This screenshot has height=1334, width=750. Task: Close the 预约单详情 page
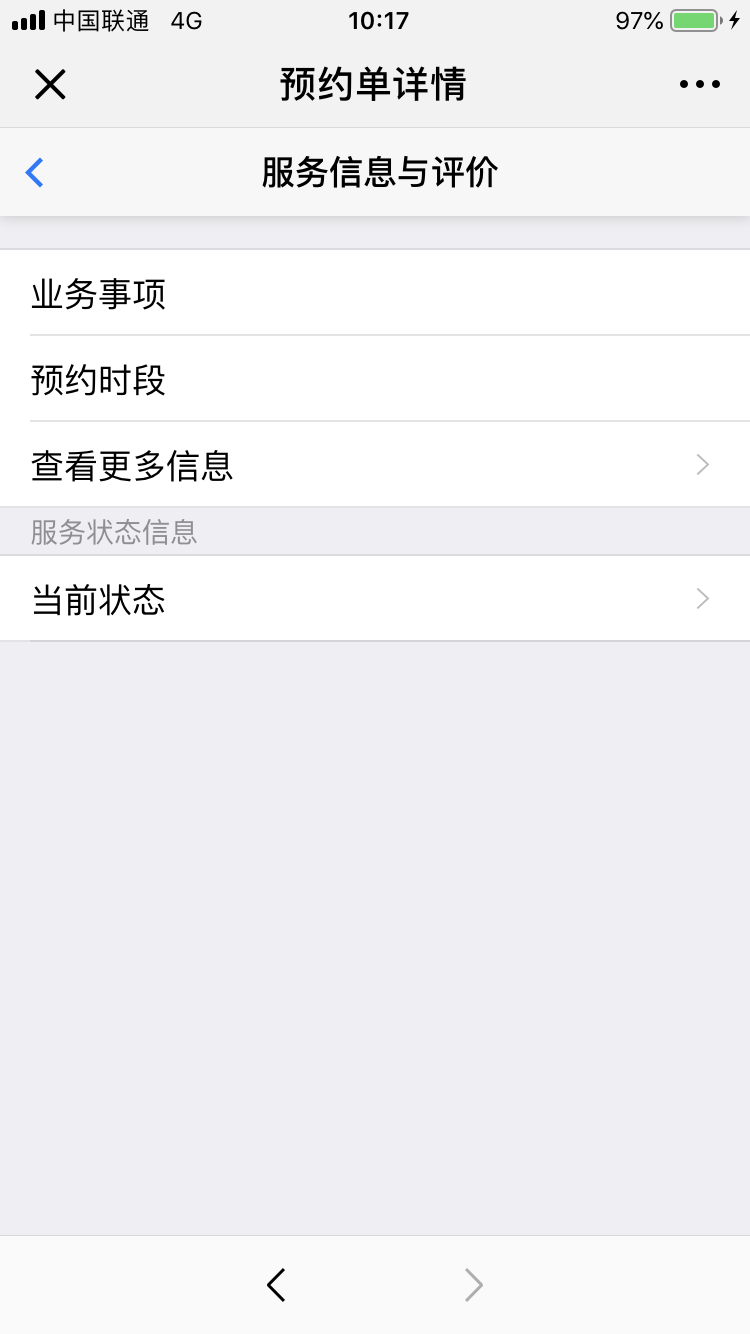(x=50, y=85)
